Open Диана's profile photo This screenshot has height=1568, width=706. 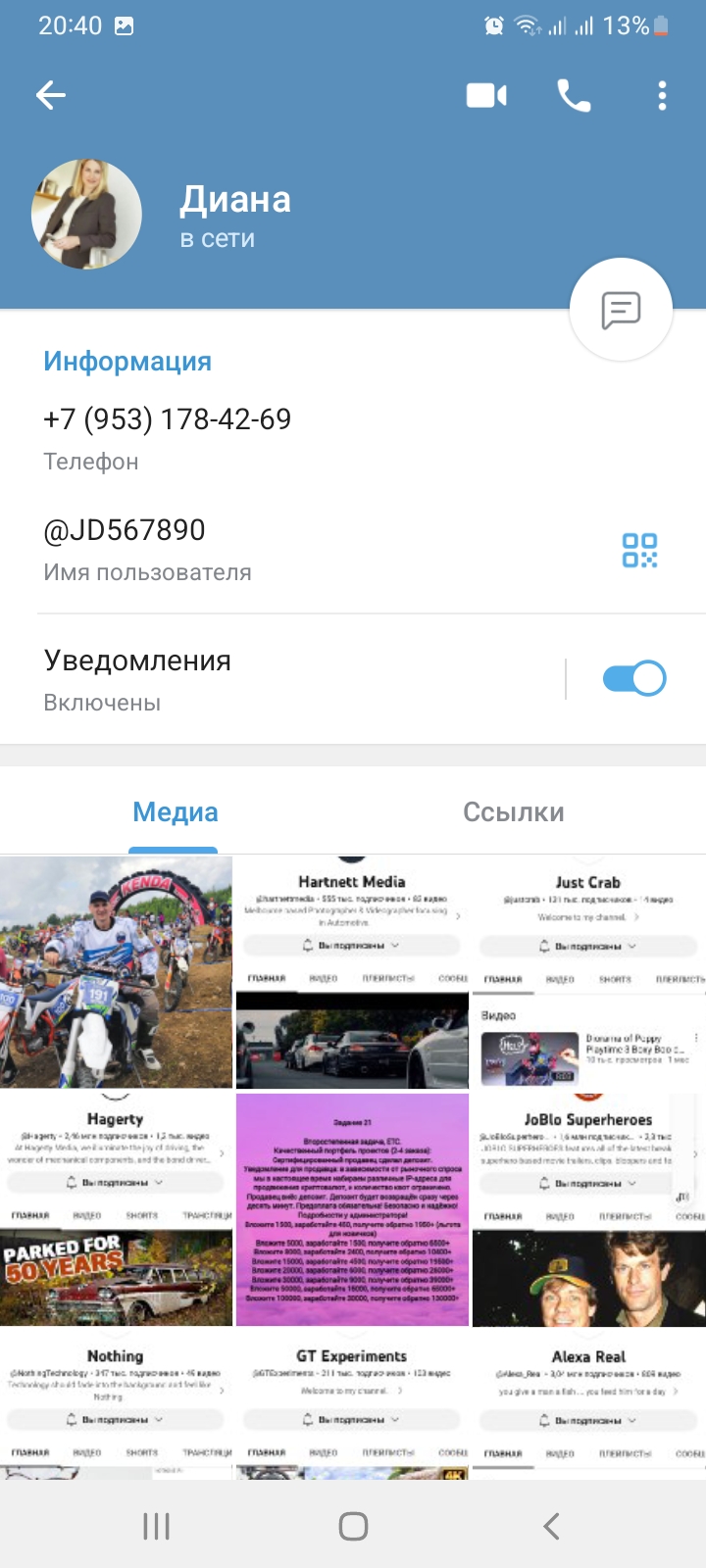coord(87,214)
